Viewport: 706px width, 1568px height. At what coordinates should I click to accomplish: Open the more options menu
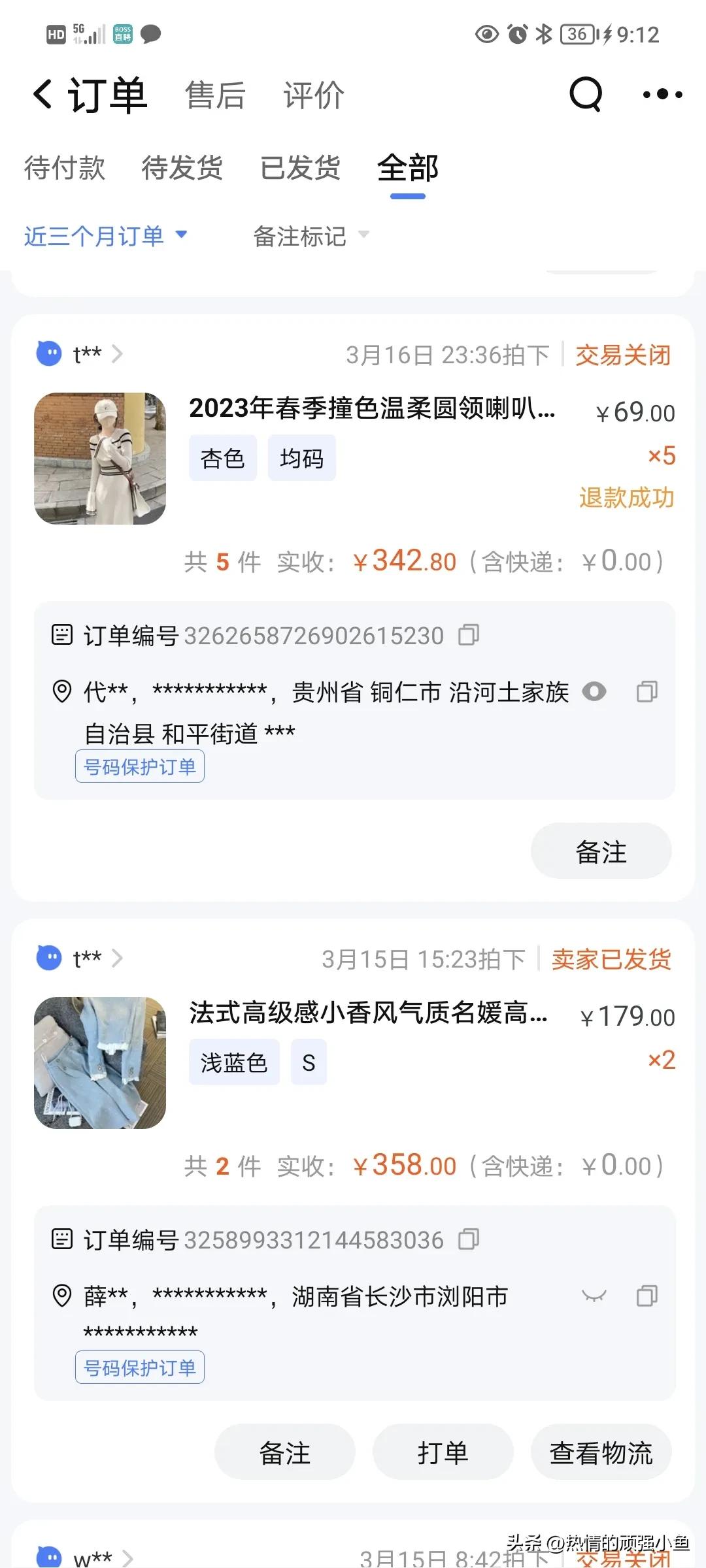coord(662,94)
